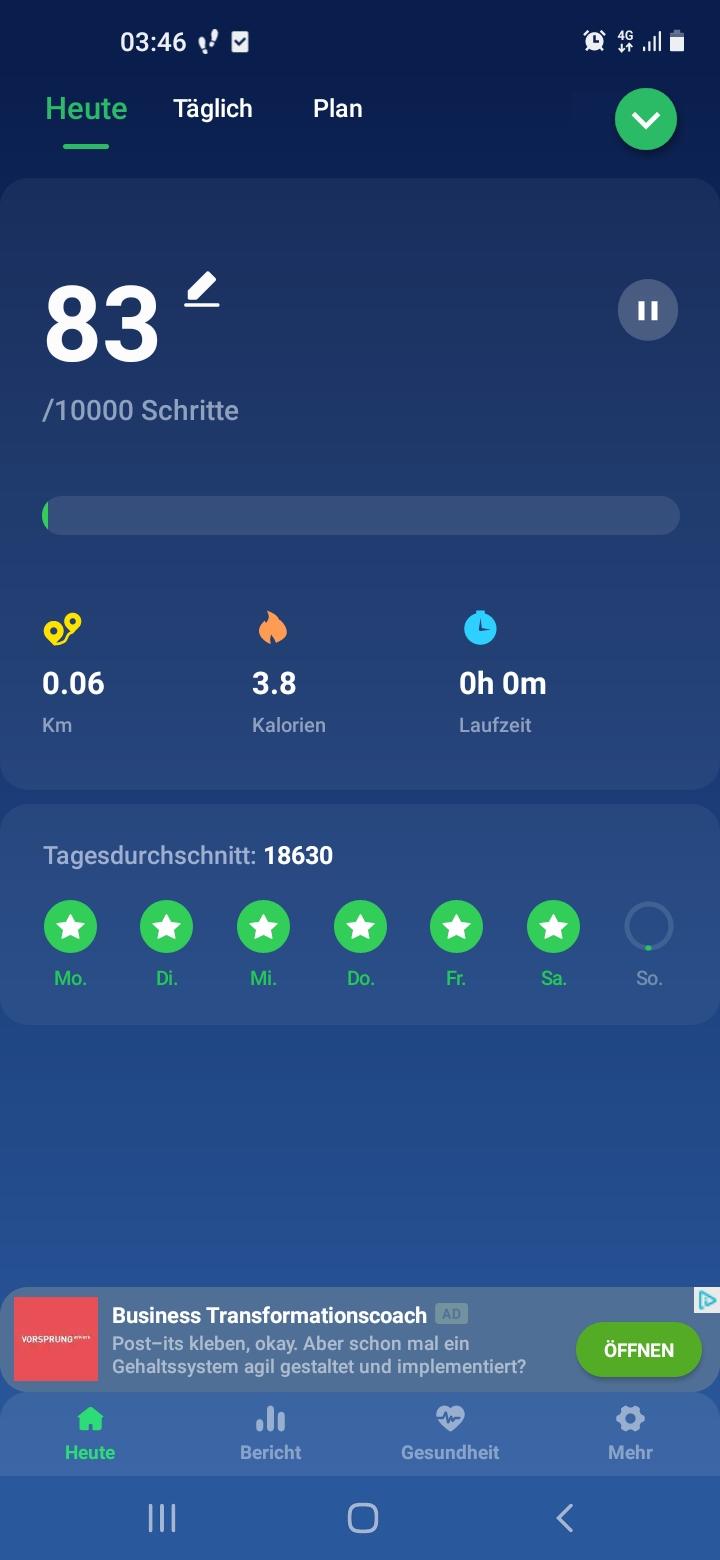The image size is (720, 1560).
Task: Open Monday's star in weekly overview
Action: [70, 927]
